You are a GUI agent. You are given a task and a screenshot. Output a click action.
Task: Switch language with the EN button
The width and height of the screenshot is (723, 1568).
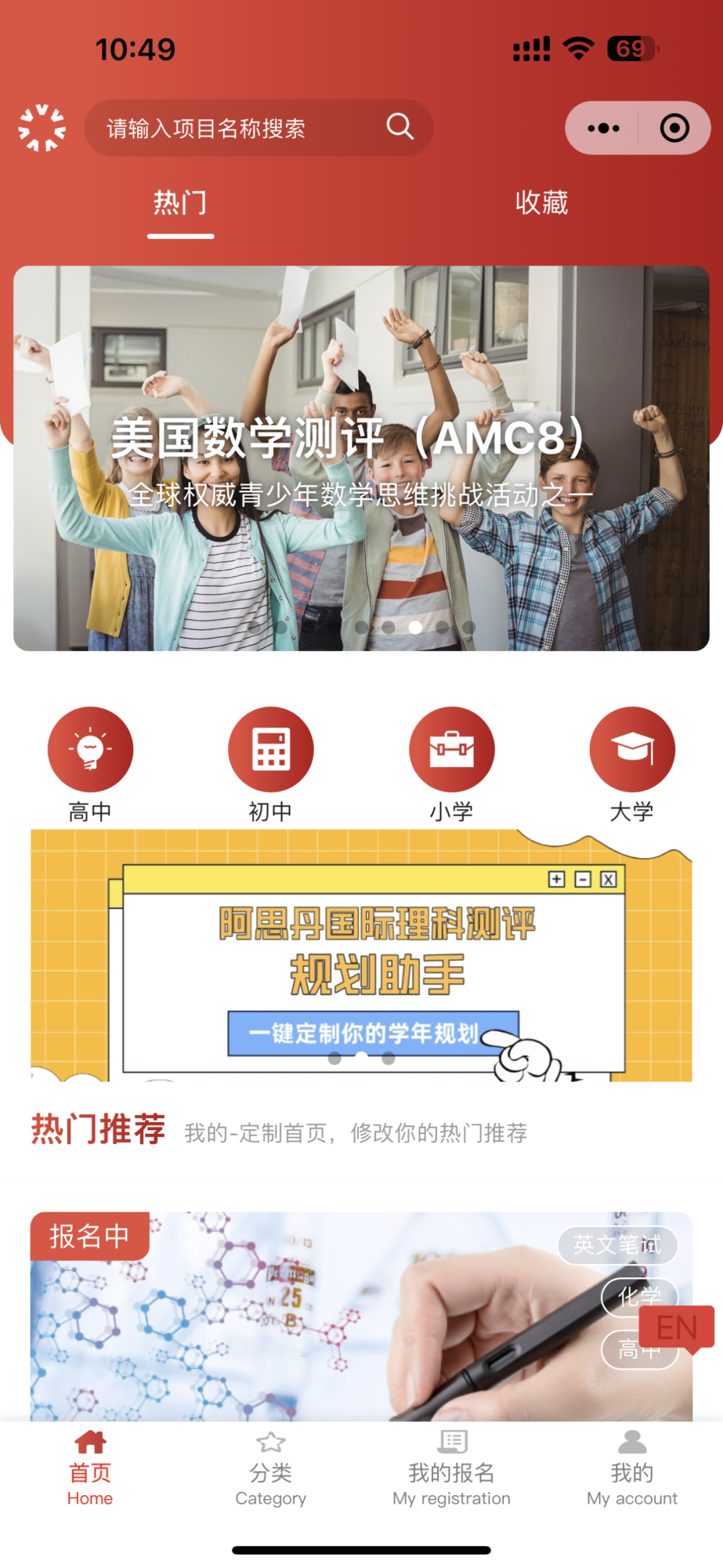[677, 1328]
